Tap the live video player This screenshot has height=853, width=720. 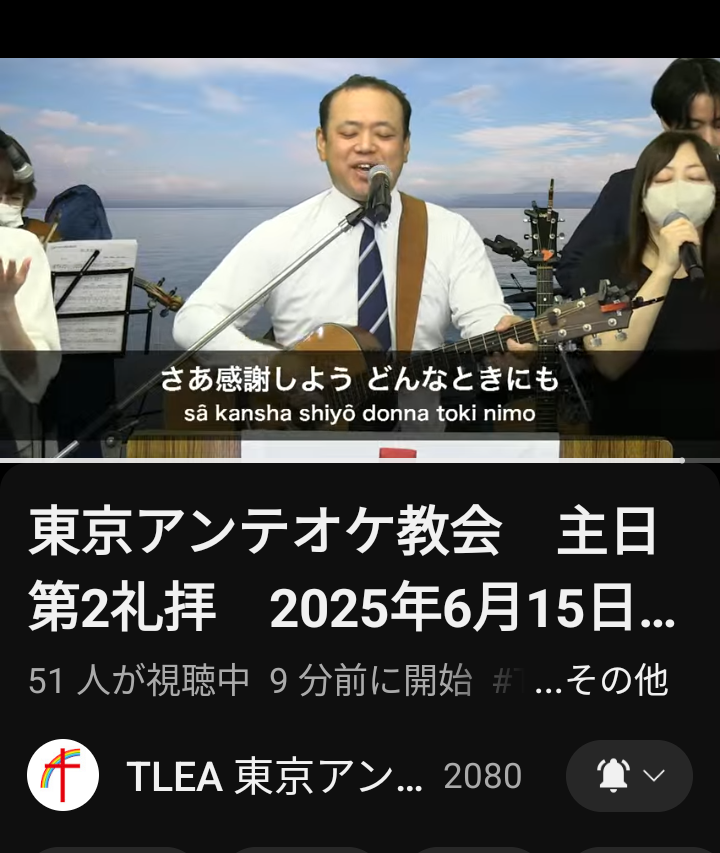point(360,258)
